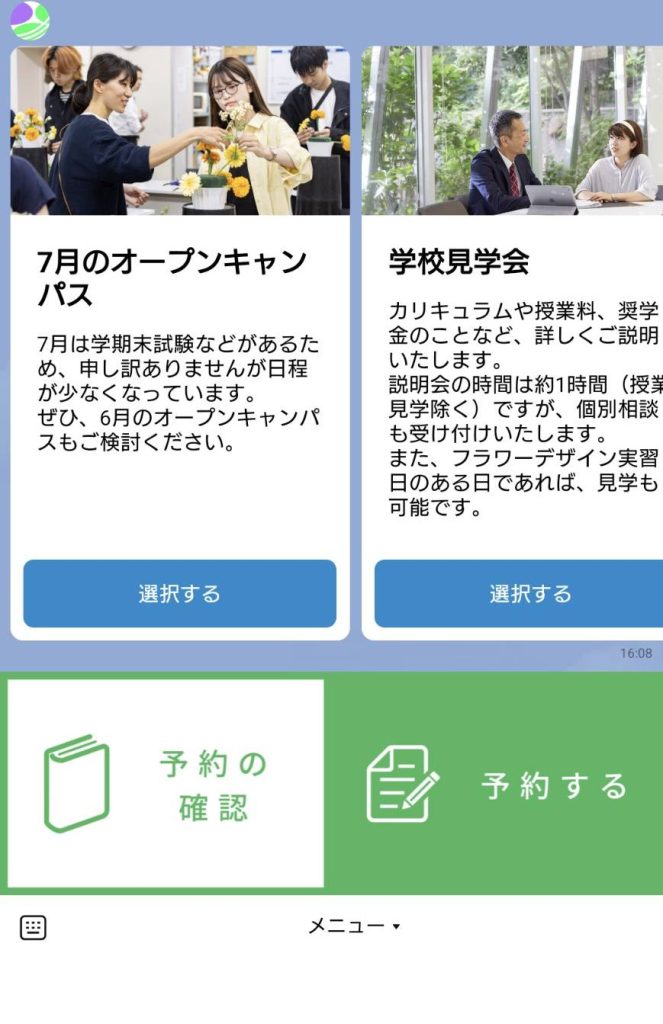Collapse the メニュー toggle
The height and width of the screenshot is (1024, 663).
353,927
